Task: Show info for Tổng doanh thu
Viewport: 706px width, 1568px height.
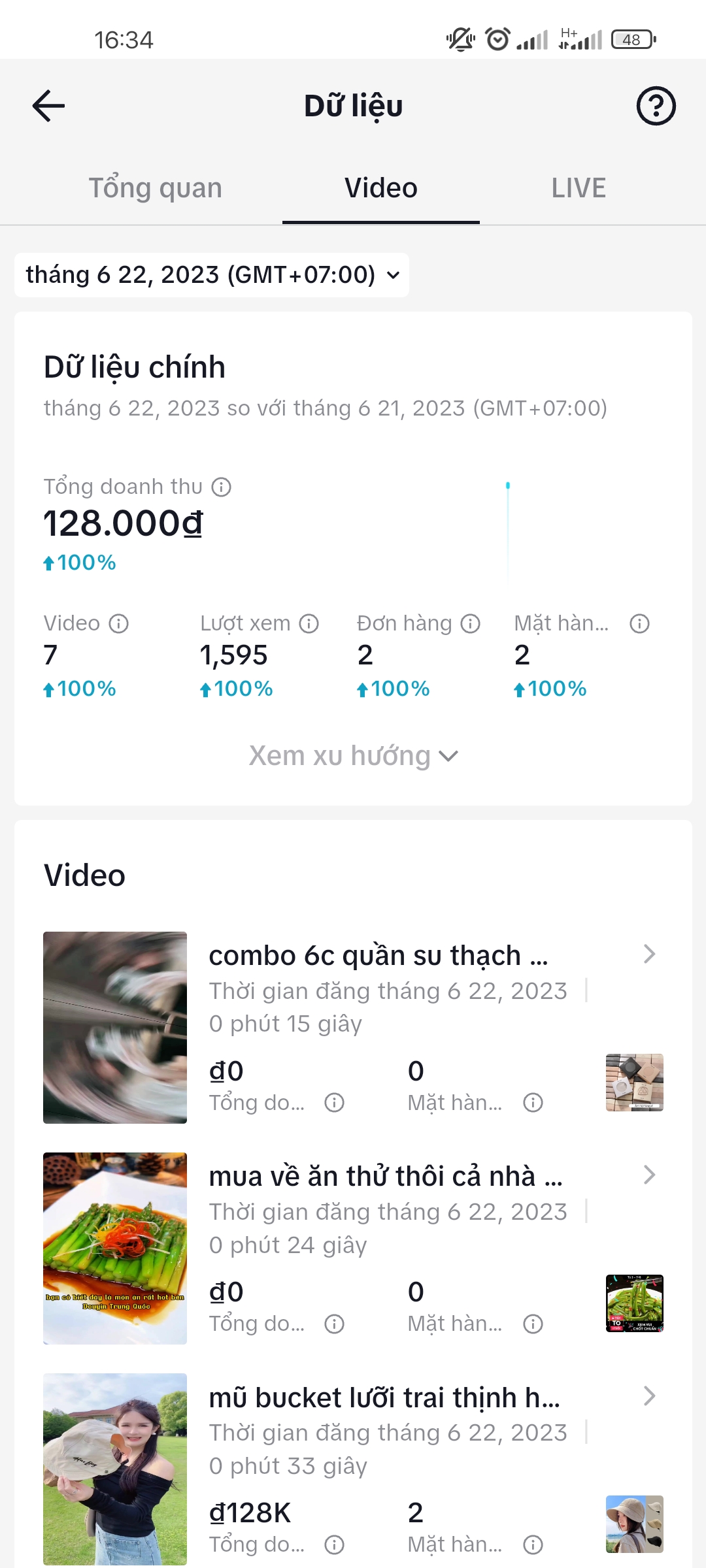Action: pos(222,487)
